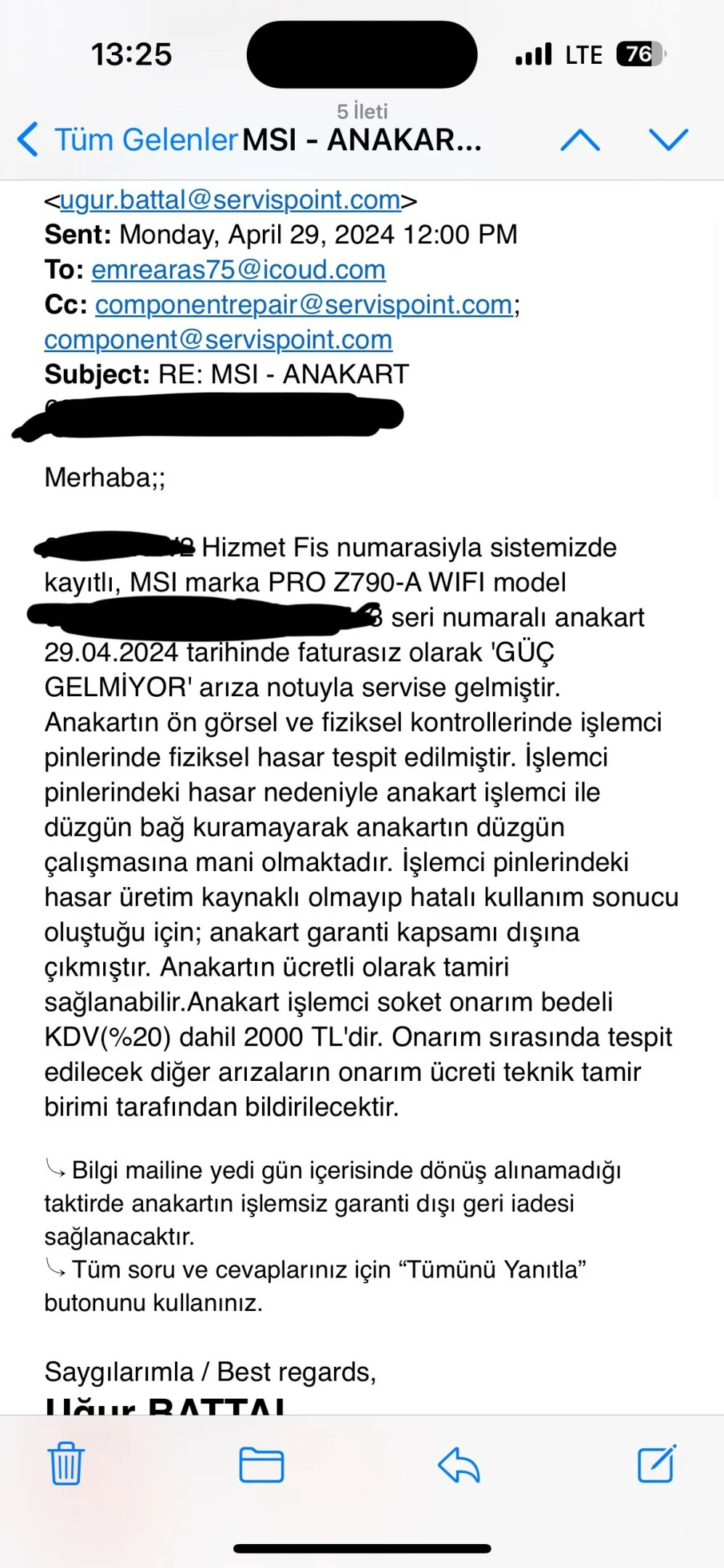This screenshot has height=1568, width=724.
Task: Jump to the previous message arrow
Action: click(x=580, y=139)
